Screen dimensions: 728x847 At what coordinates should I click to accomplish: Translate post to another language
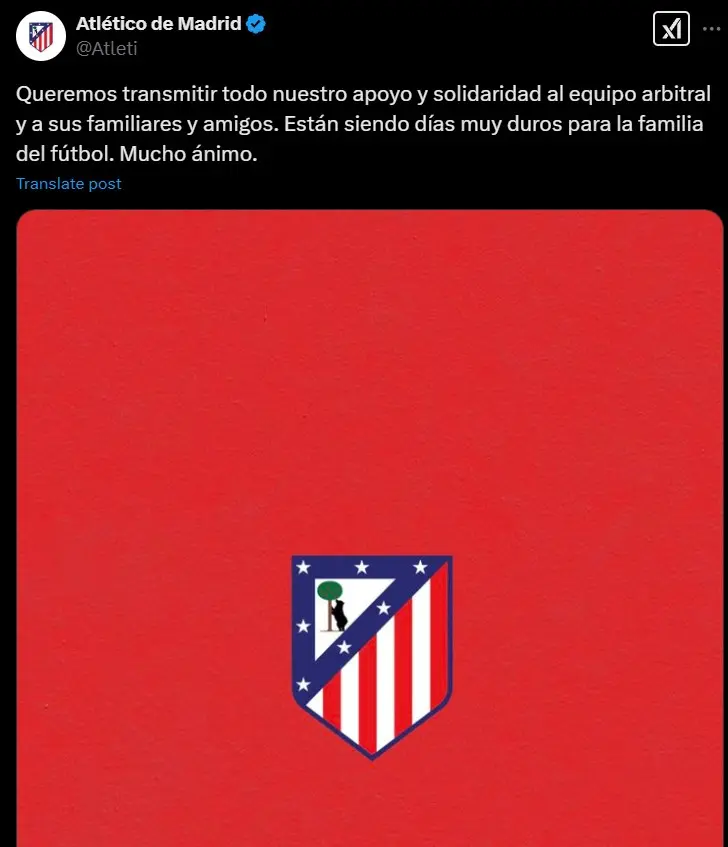69,184
